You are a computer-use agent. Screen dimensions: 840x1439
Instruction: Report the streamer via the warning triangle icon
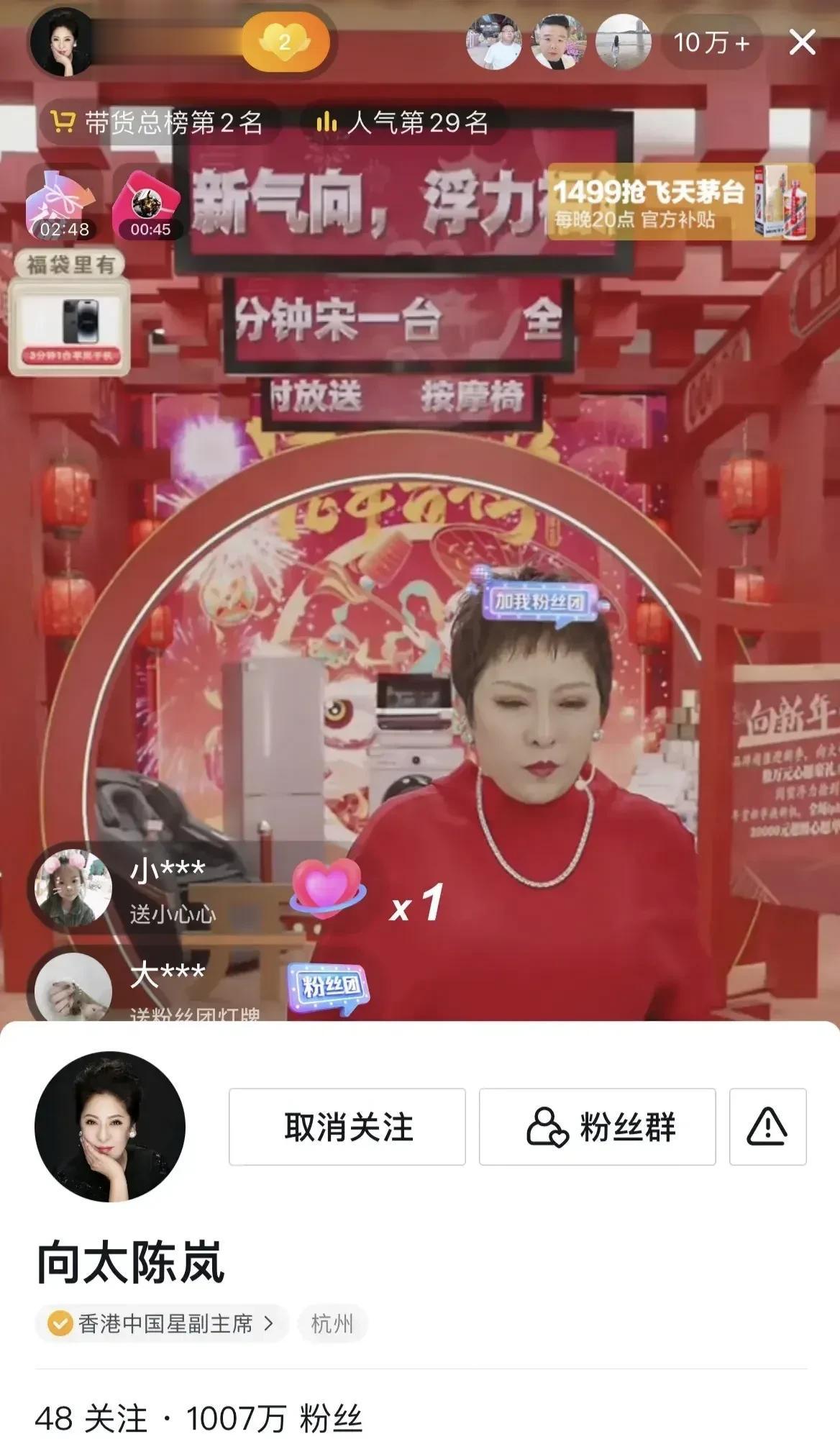coord(767,1127)
